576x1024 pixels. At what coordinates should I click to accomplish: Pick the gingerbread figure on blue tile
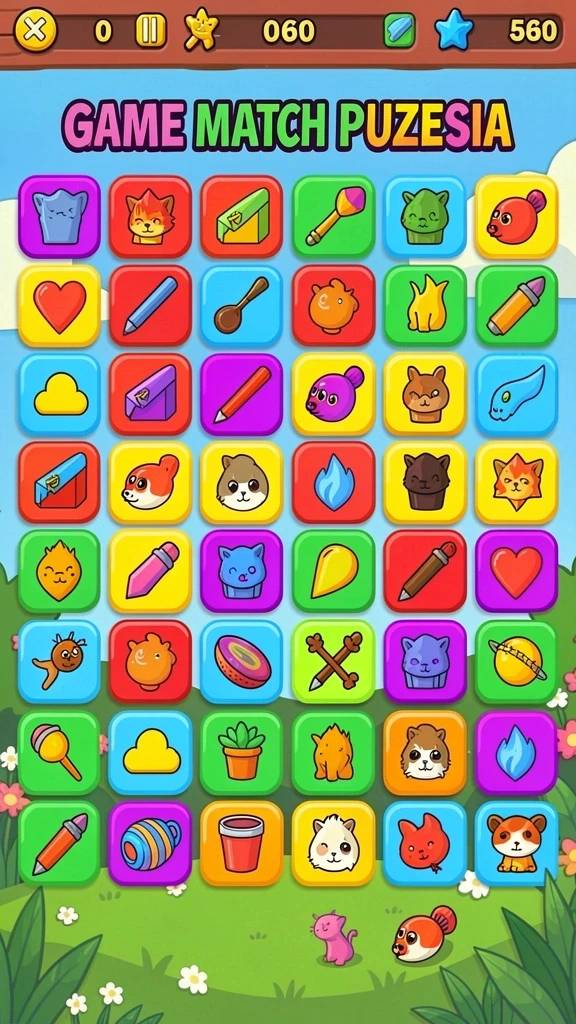(59, 661)
